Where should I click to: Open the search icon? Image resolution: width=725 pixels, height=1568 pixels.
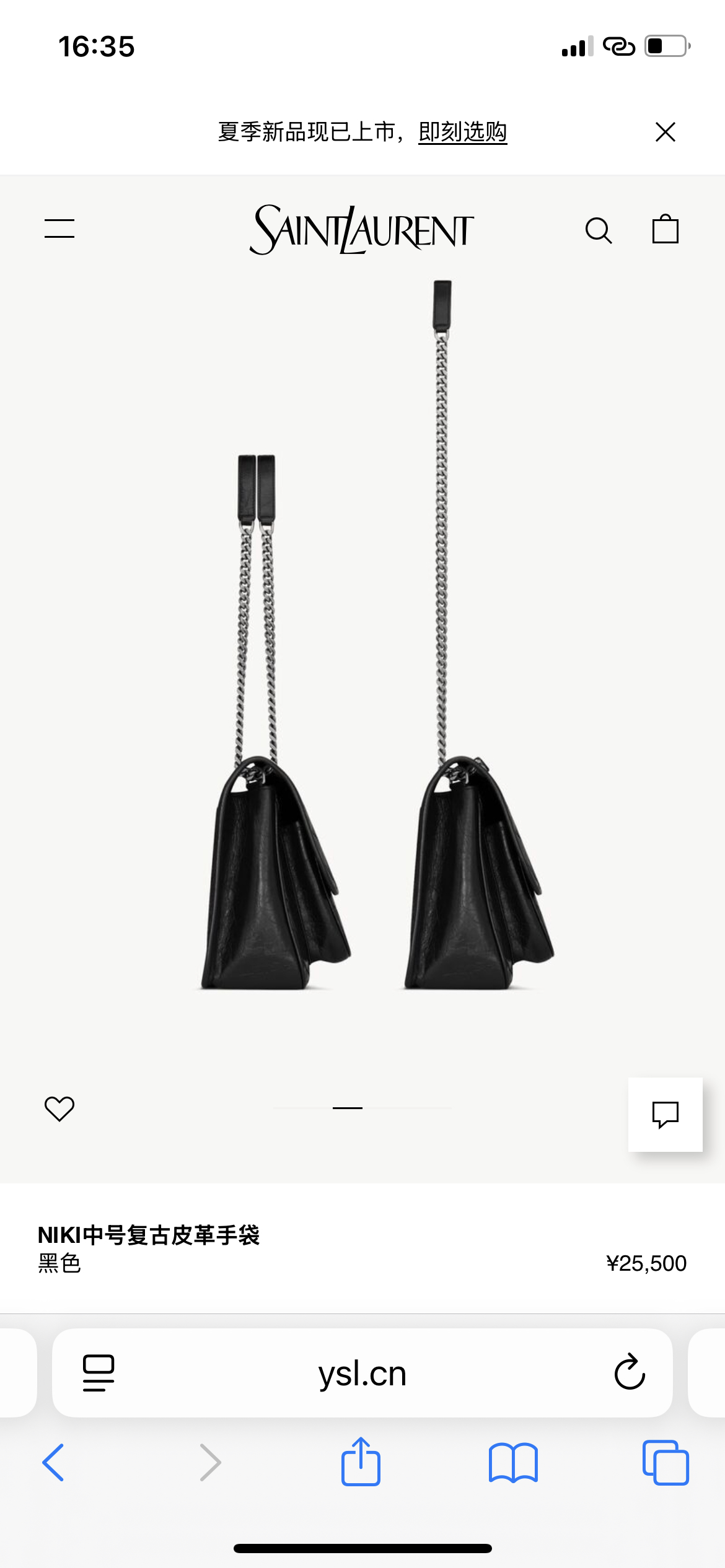[x=599, y=230]
